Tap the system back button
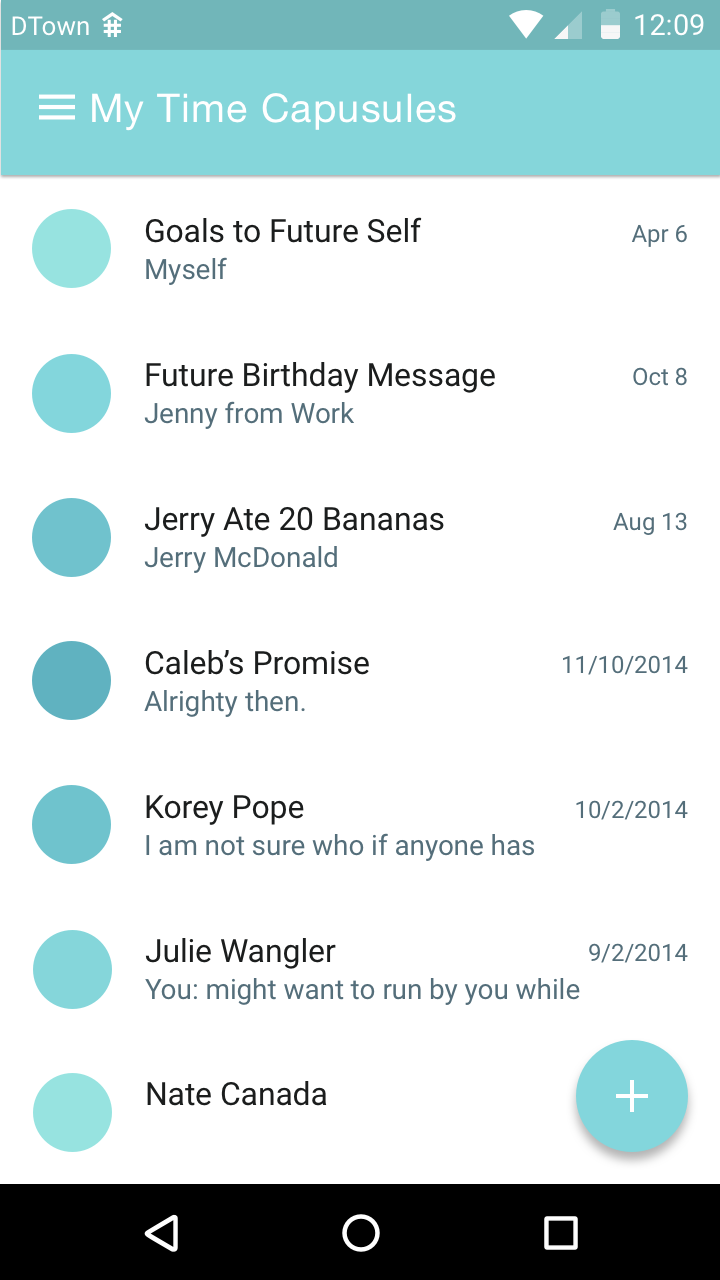720x1280 pixels. click(x=161, y=1233)
